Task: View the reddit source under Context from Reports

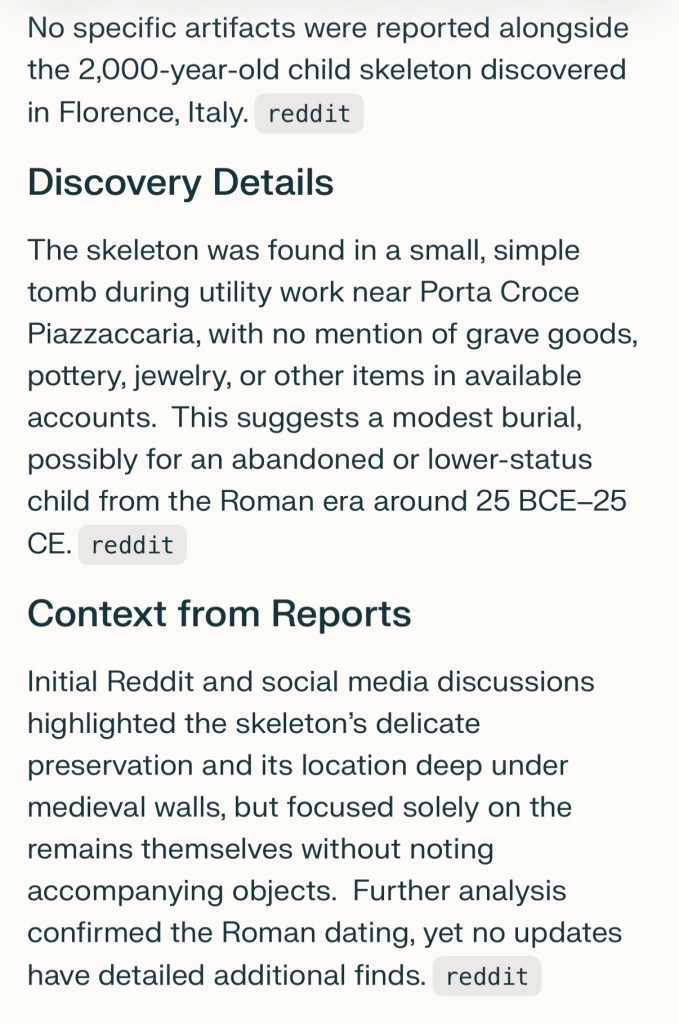Action: pos(487,976)
